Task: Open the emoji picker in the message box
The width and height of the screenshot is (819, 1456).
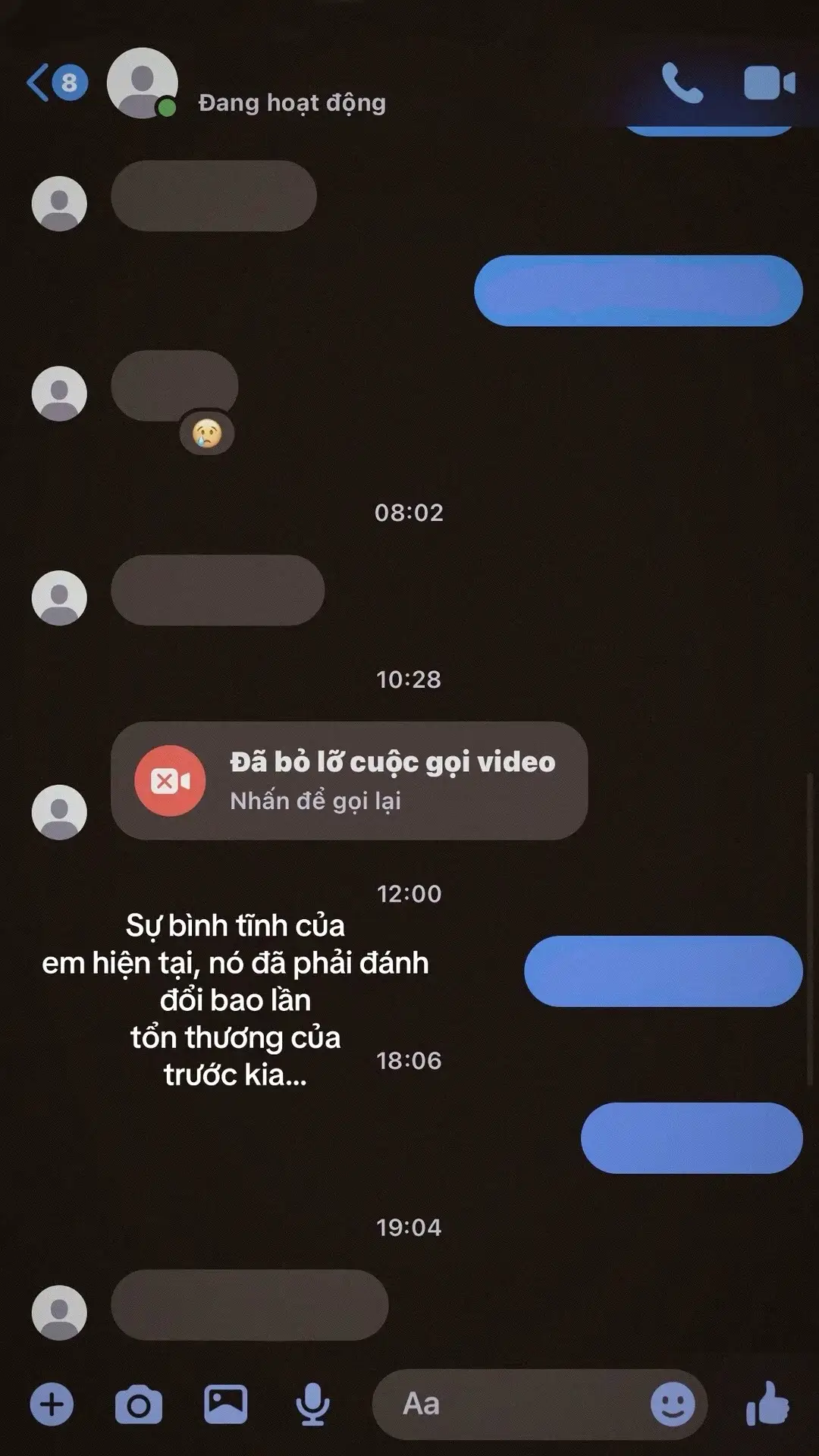Action: (672, 1404)
